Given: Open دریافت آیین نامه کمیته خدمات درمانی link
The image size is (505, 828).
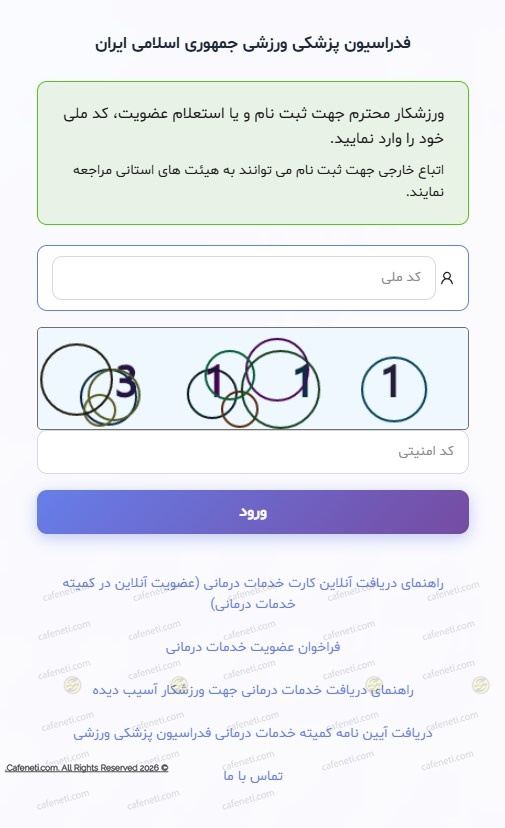Looking at the screenshot, I should tap(252, 733).
